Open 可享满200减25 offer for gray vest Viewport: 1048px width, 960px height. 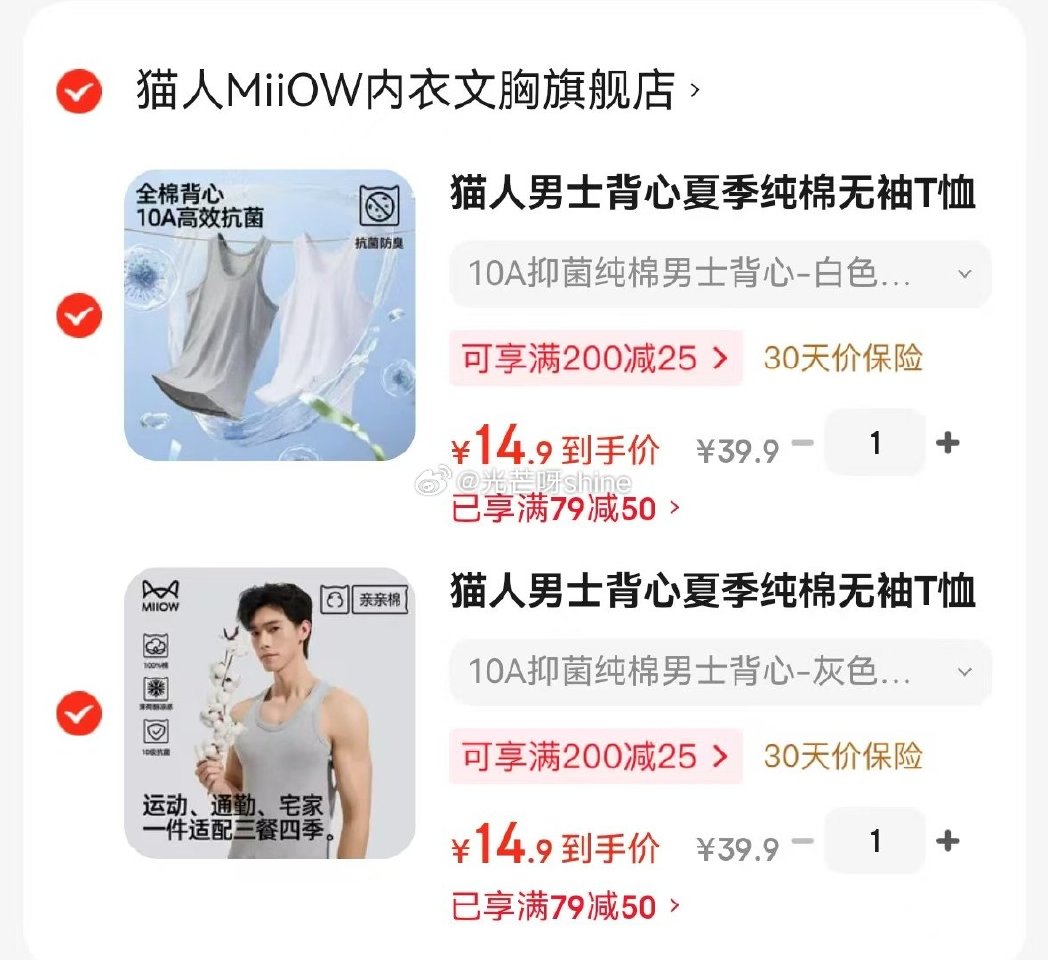click(596, 756)
